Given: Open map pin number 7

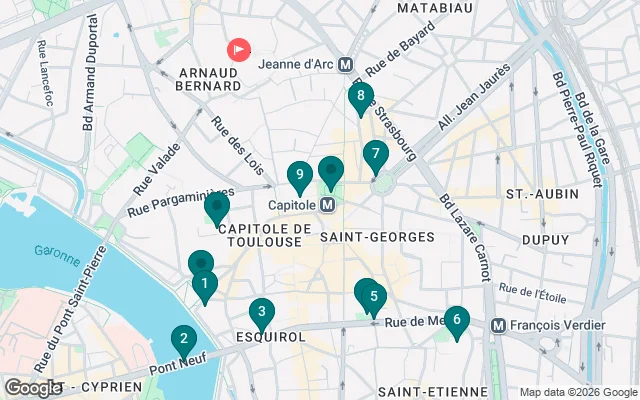Looking at the screenshot, I should coord(375,155).
